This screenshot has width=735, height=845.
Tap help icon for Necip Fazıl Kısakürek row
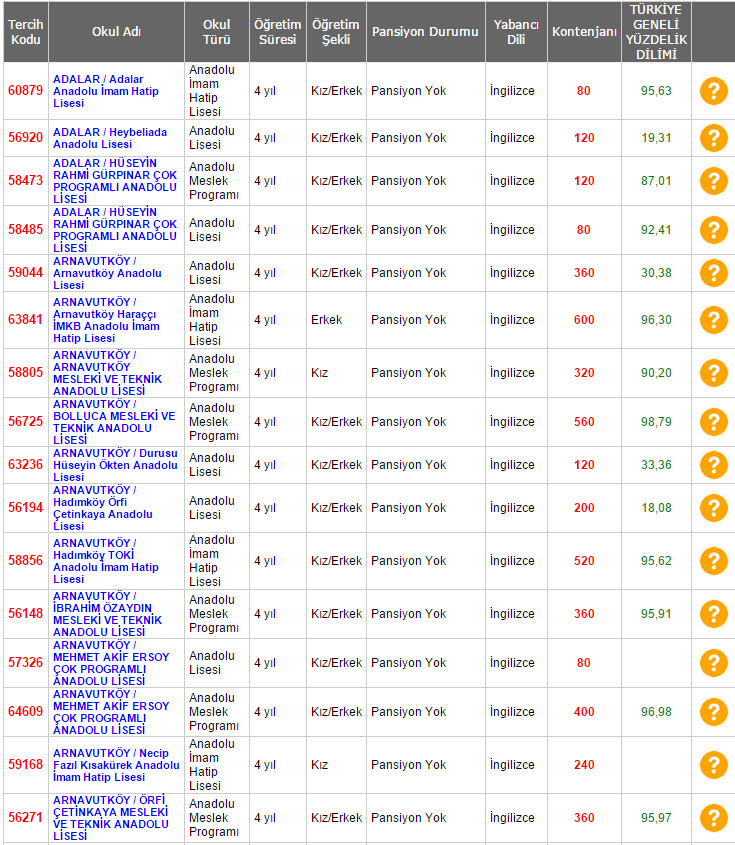pyautogui.click(x=713, y=765)
